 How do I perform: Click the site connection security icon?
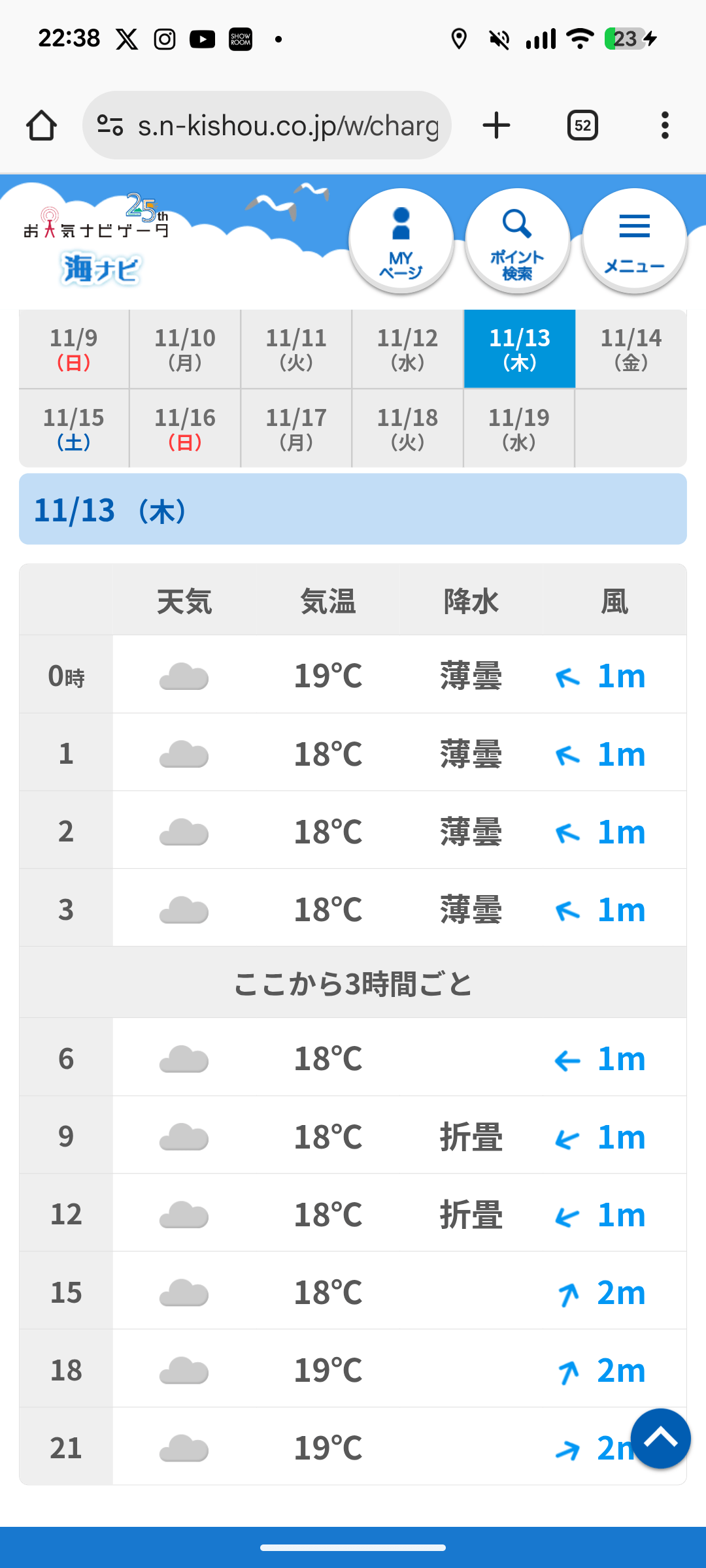[x=111, y=124]
